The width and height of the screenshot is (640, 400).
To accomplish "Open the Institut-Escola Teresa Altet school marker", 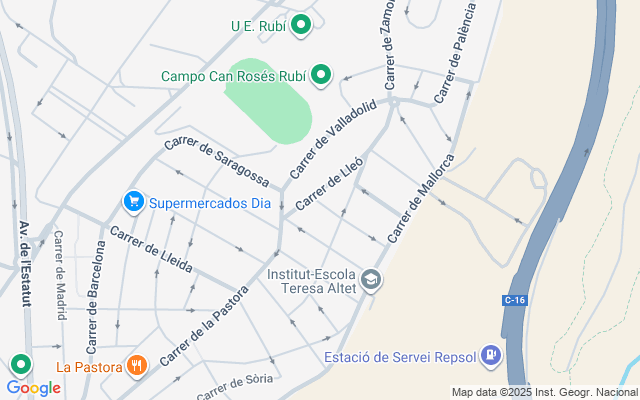I will click(x=372, y=280).
